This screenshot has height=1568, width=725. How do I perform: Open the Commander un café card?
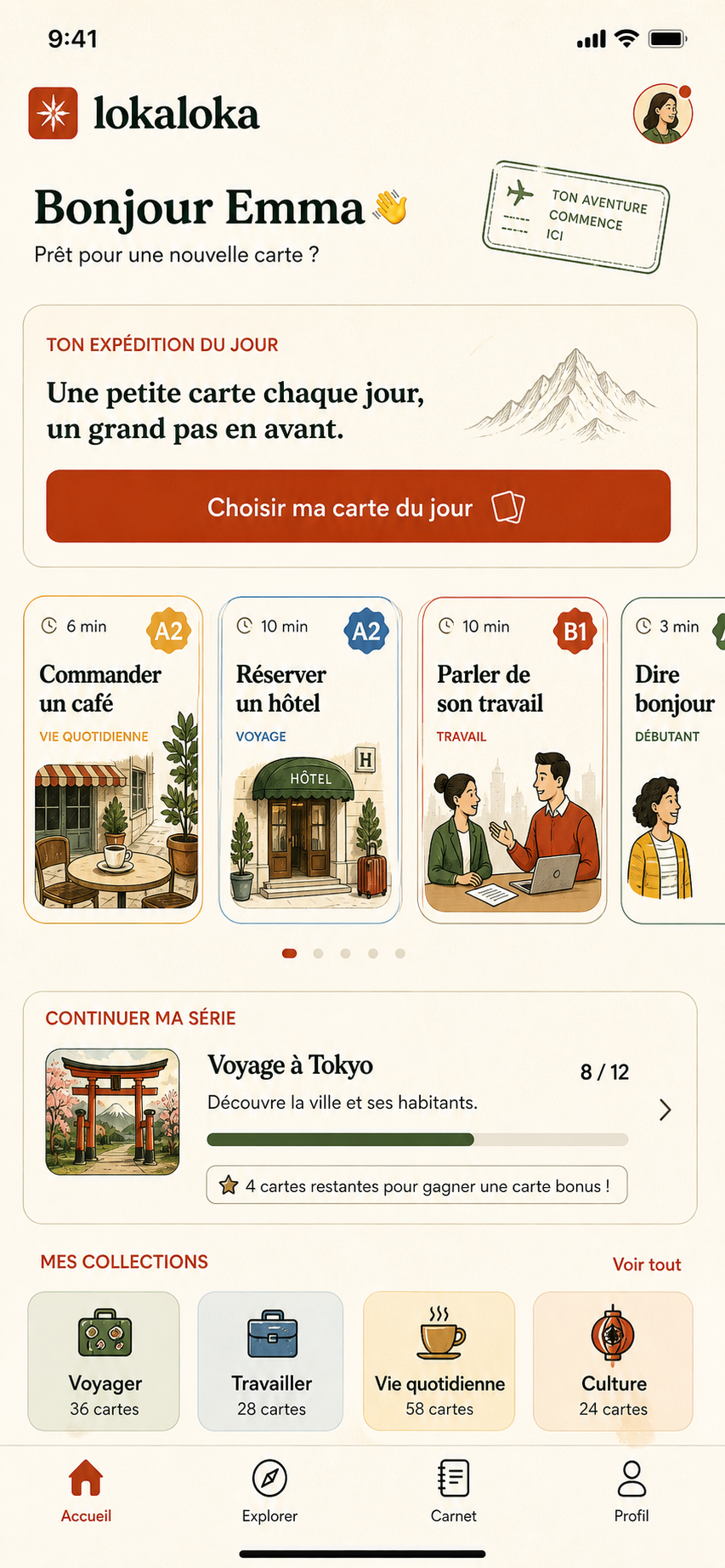click(113, 759)
